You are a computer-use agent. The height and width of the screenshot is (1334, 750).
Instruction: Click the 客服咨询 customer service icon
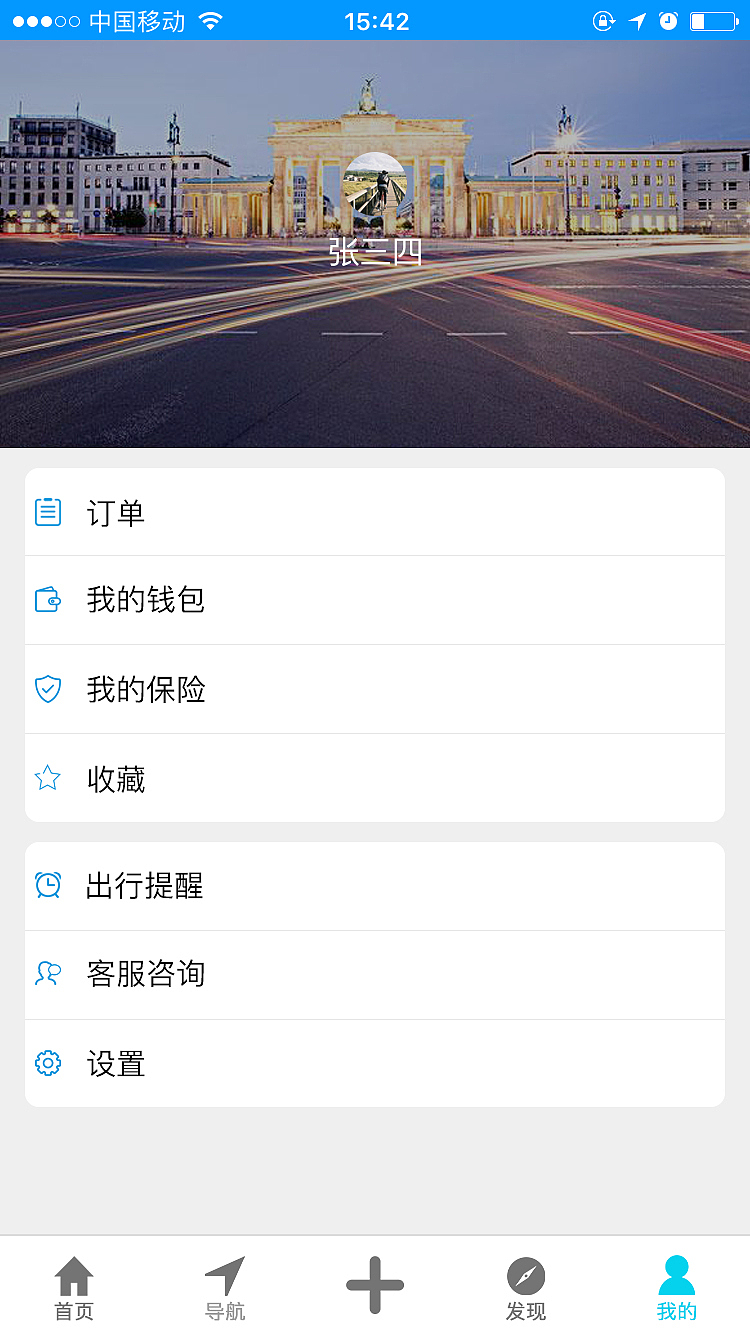tap(48, 975)
